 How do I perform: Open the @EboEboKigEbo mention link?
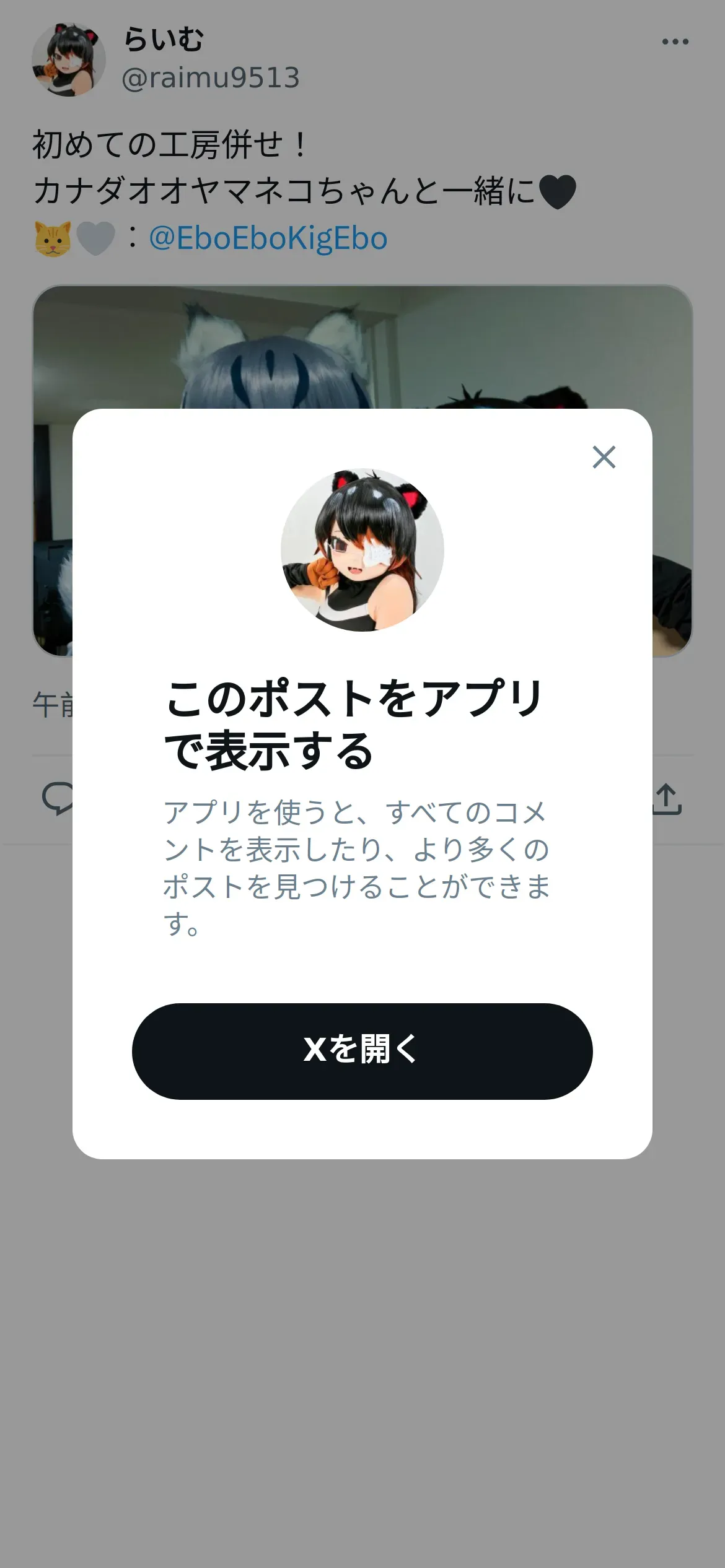tap(268, 238)
